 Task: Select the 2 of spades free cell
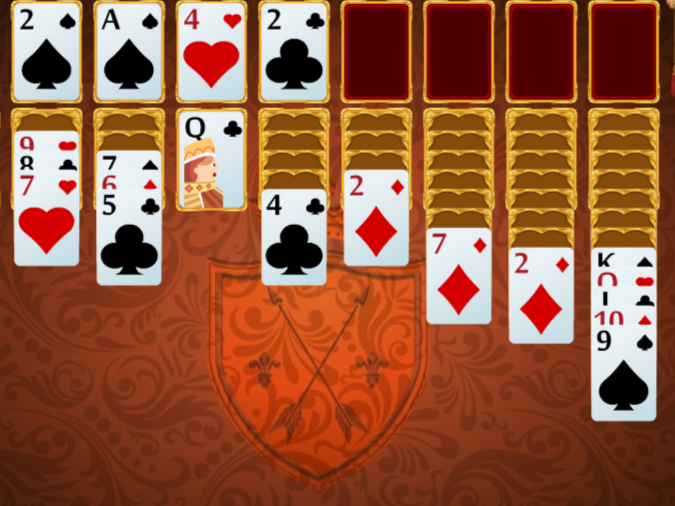coord(46,52)
